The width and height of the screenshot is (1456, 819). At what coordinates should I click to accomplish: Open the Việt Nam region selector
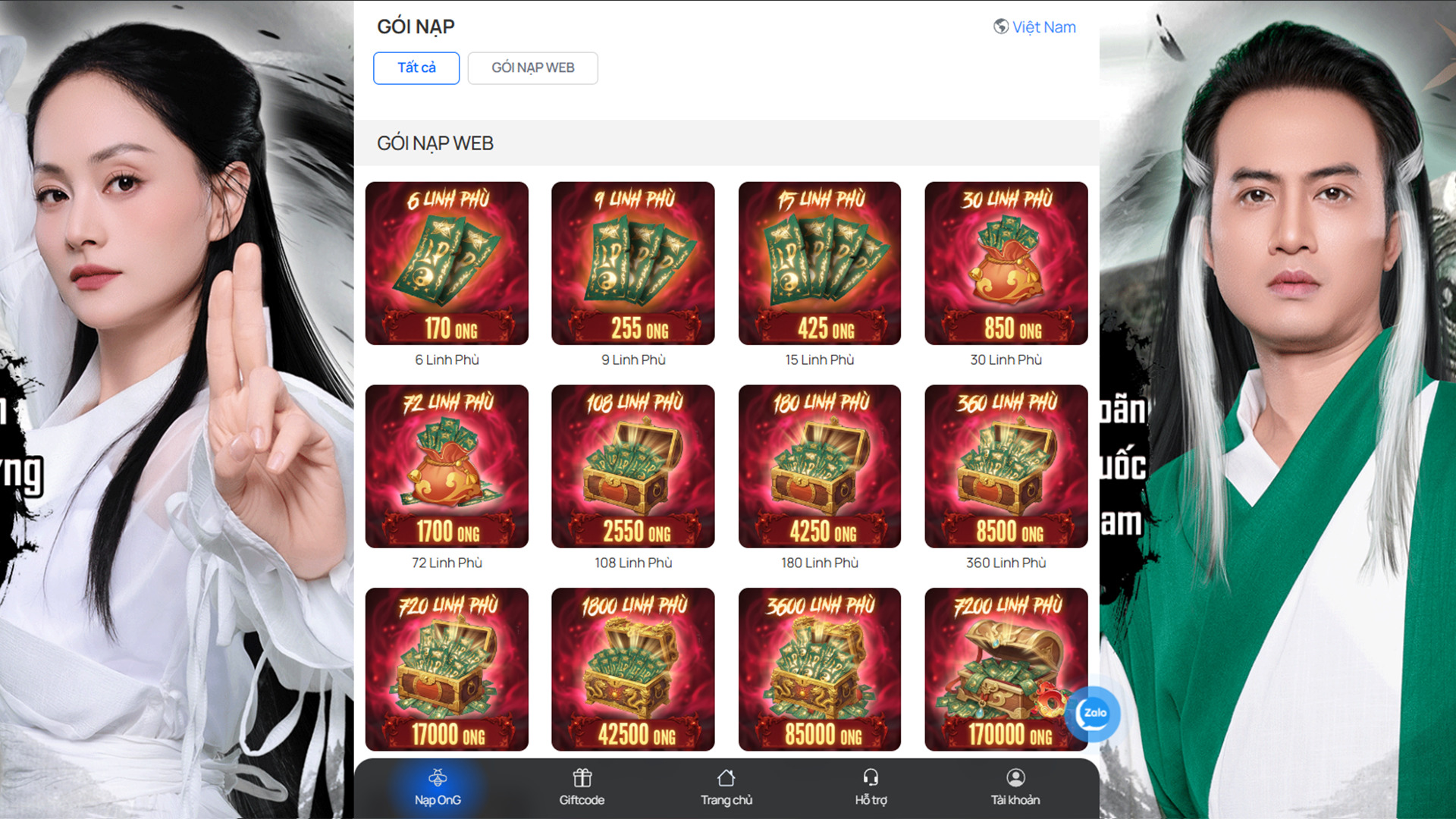tap(1034, 27)
